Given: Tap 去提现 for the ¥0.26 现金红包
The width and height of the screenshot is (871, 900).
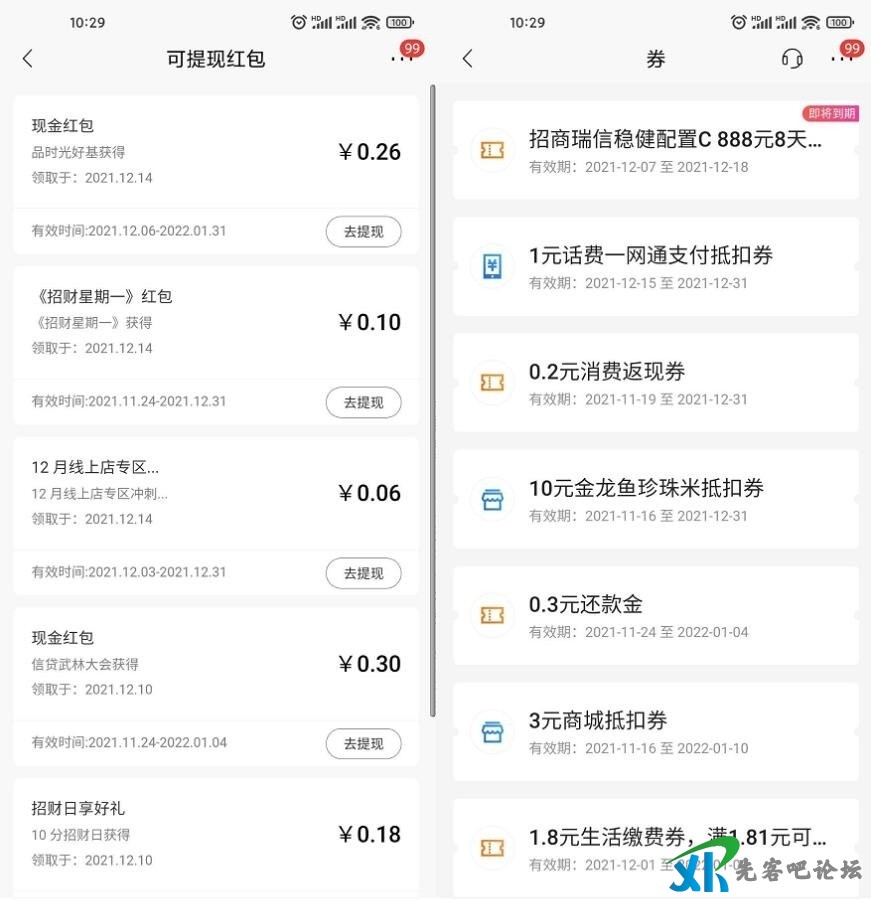Looking at the screenshot, I should click(363, 231).
